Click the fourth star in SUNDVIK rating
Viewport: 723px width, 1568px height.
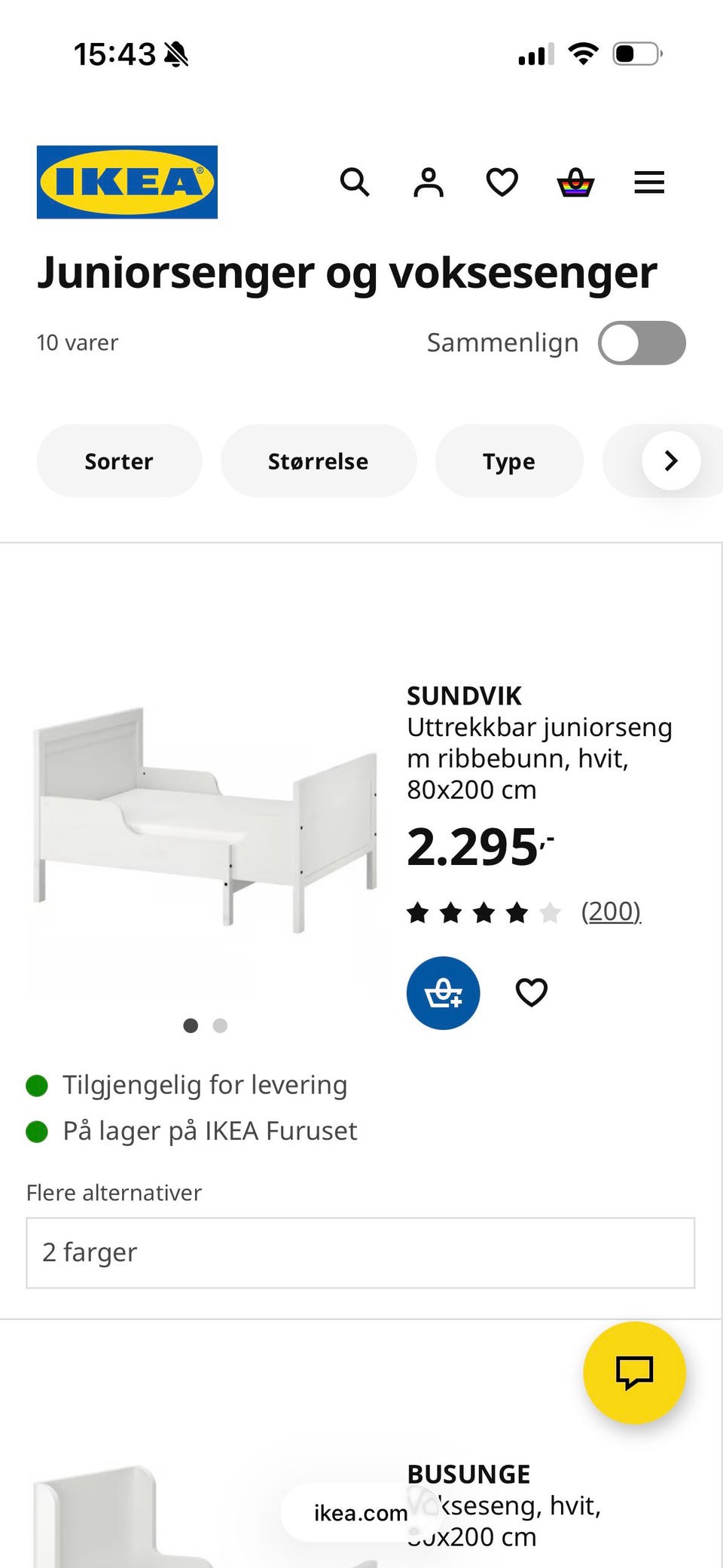point(517,911)
